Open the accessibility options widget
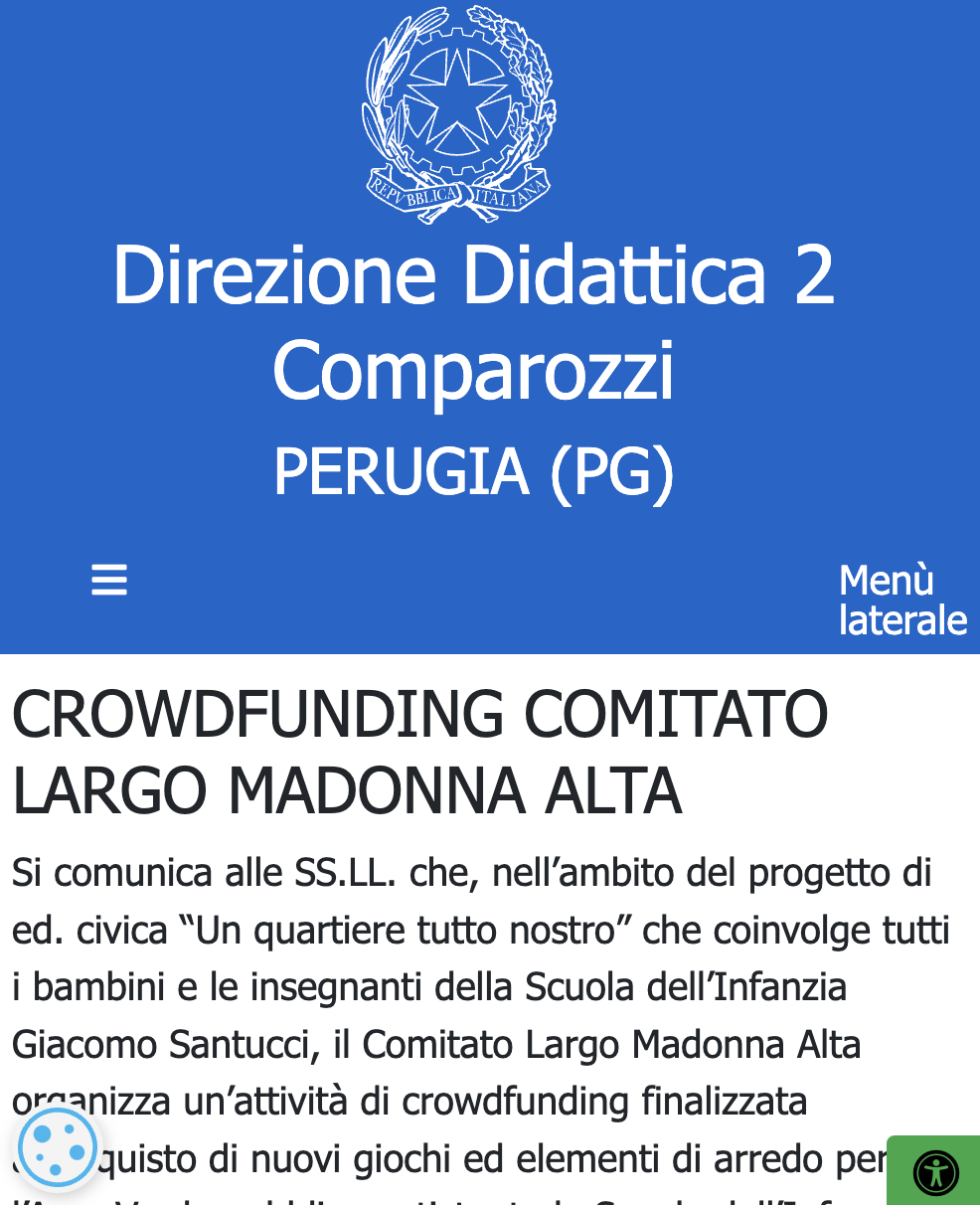The width and height of the screenshot is (980, 1205). (935, 1171)
